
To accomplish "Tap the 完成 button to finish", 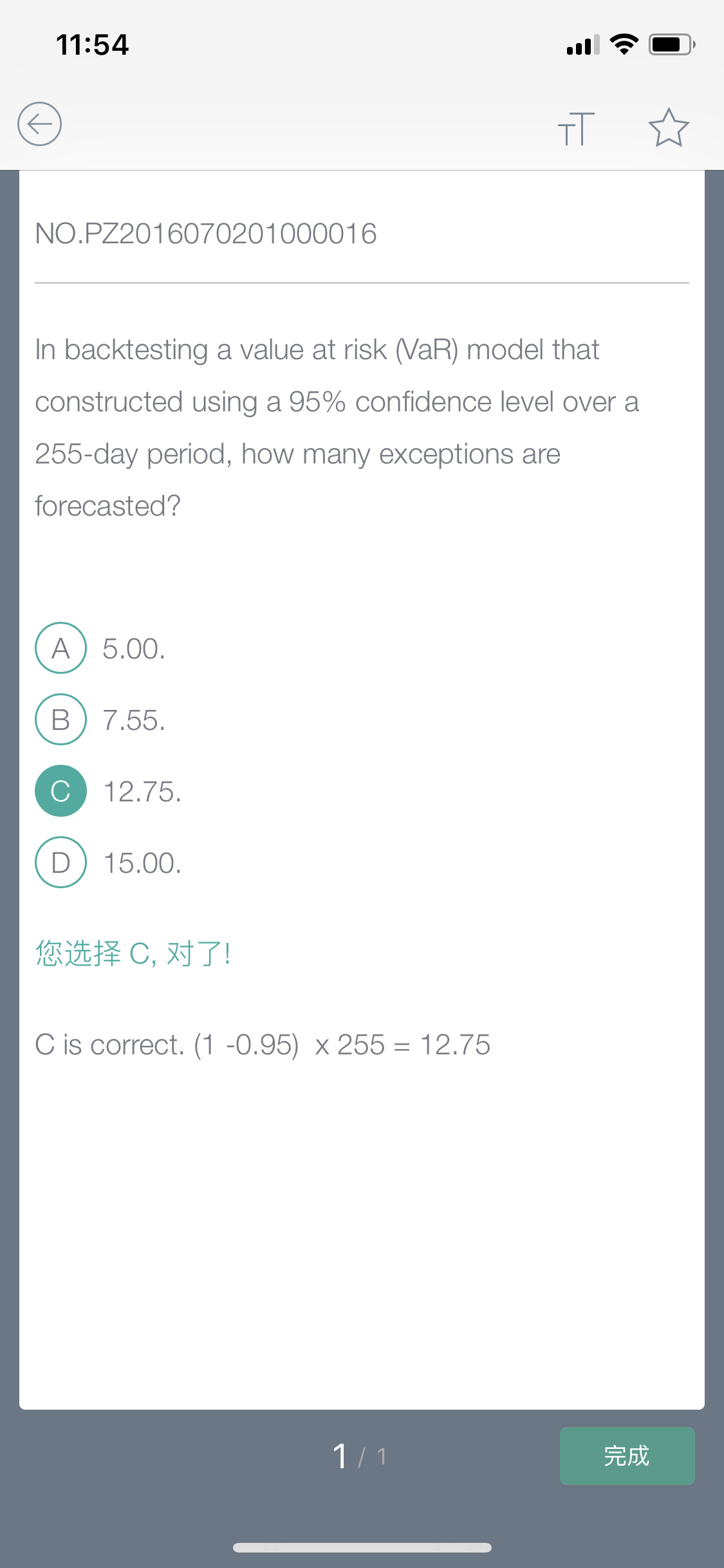I will coord(627,1456).
